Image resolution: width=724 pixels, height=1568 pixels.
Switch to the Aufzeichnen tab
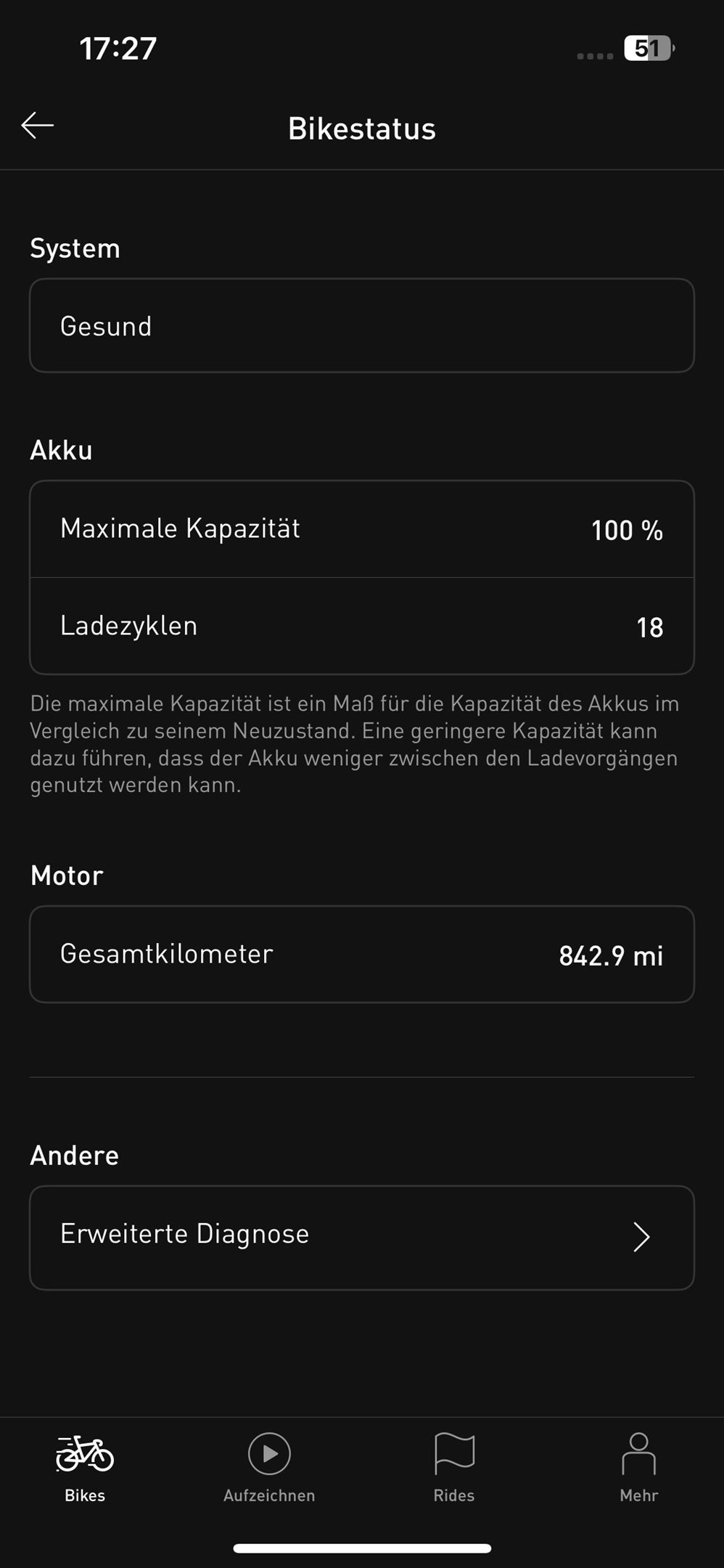pos(269,1466)
